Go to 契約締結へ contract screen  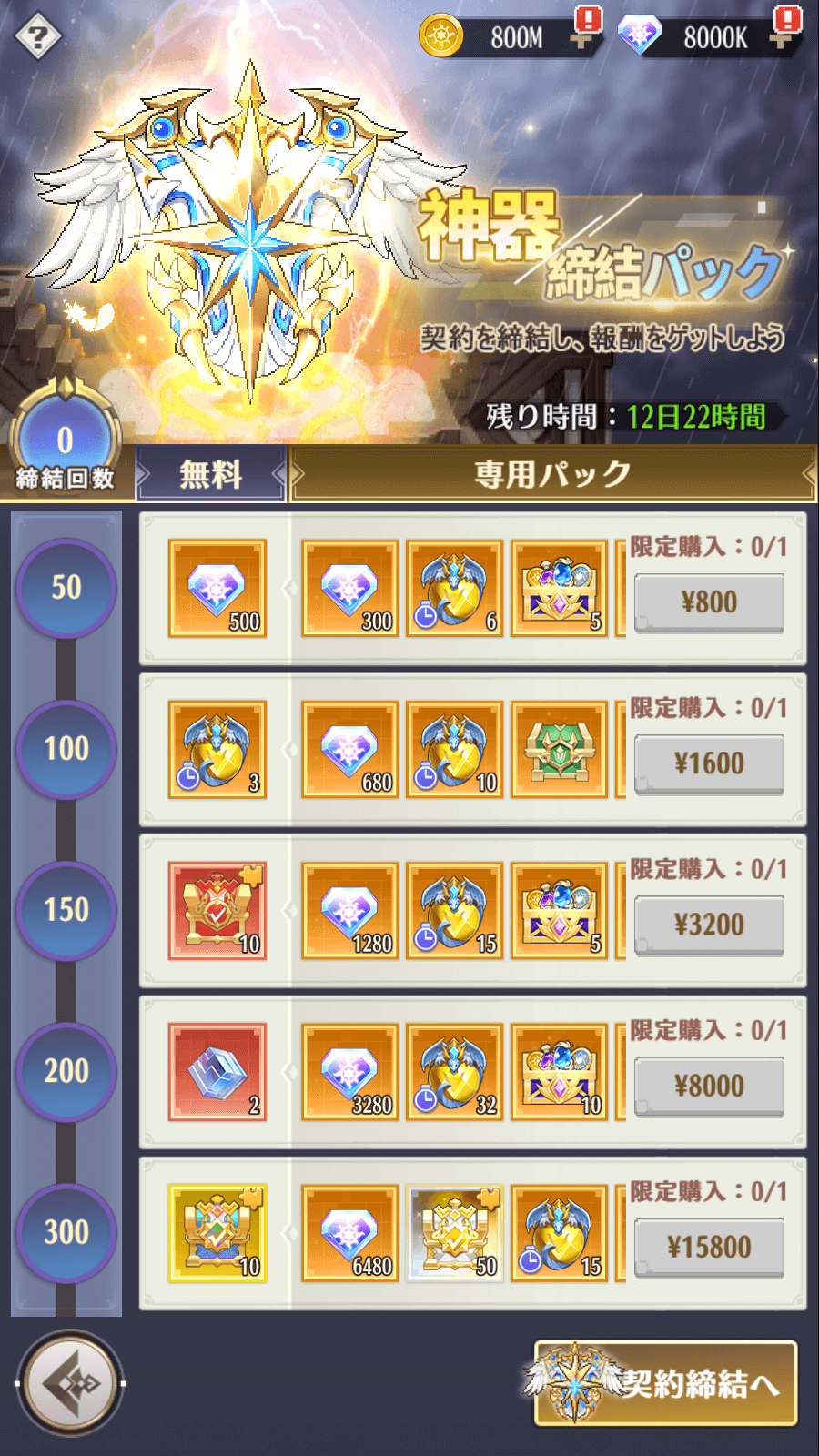pyautogui.click(x=667, y=1383)
